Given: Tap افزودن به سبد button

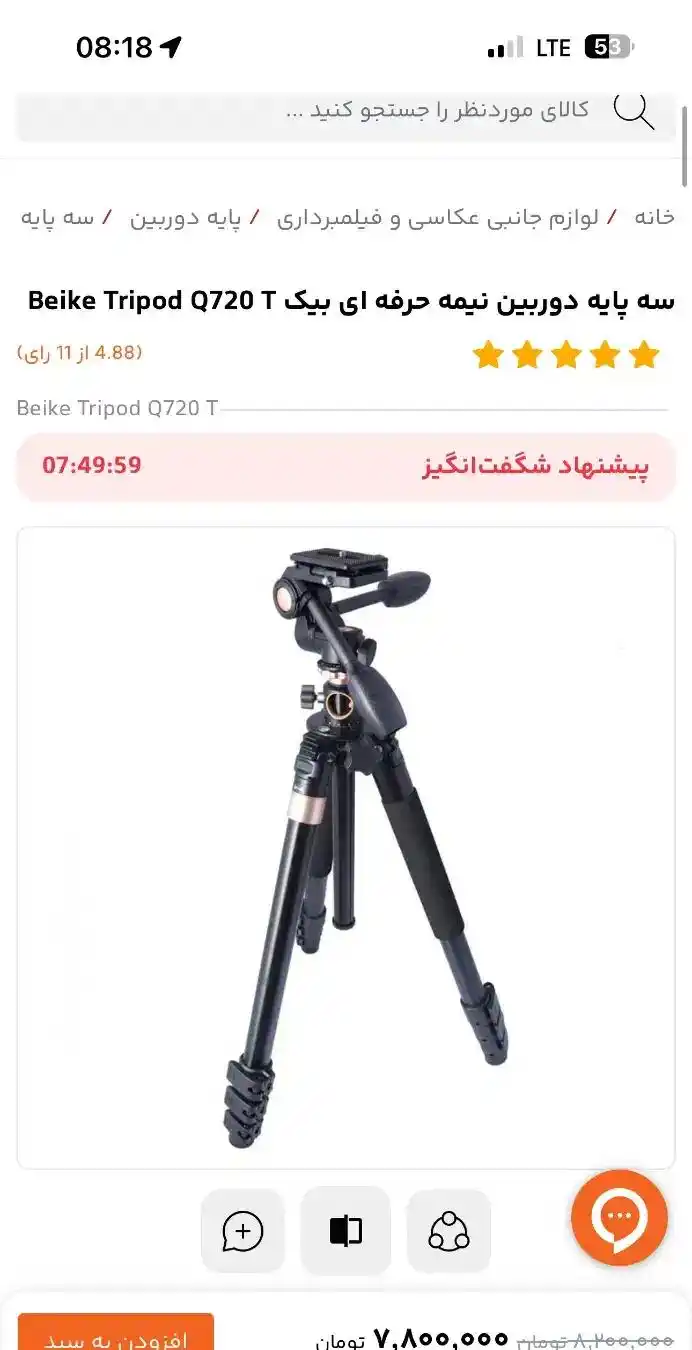Looking at the screenshot, I should (x=116, y=1335).
